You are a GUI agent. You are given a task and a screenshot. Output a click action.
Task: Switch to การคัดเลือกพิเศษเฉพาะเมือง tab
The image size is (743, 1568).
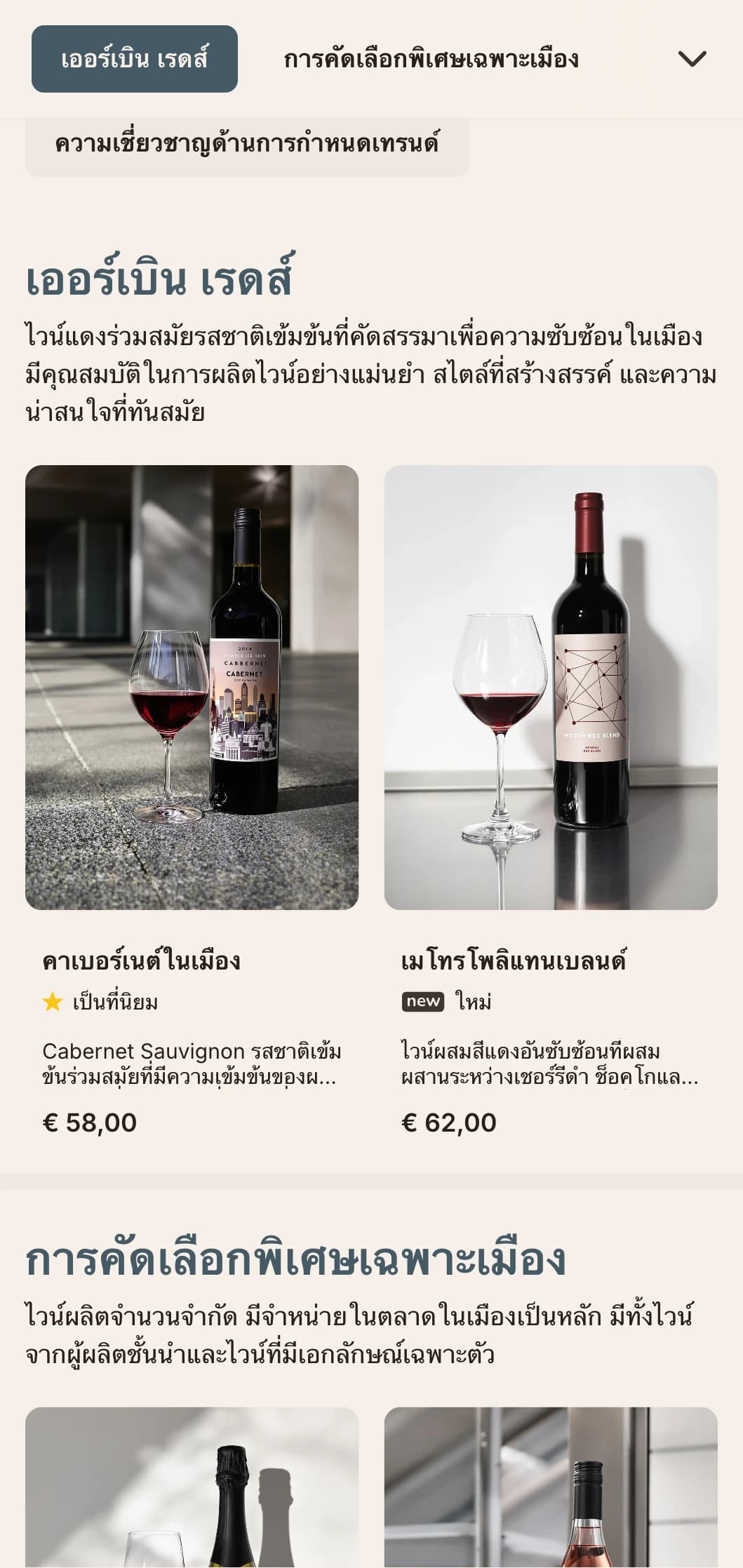click(431, 59)
